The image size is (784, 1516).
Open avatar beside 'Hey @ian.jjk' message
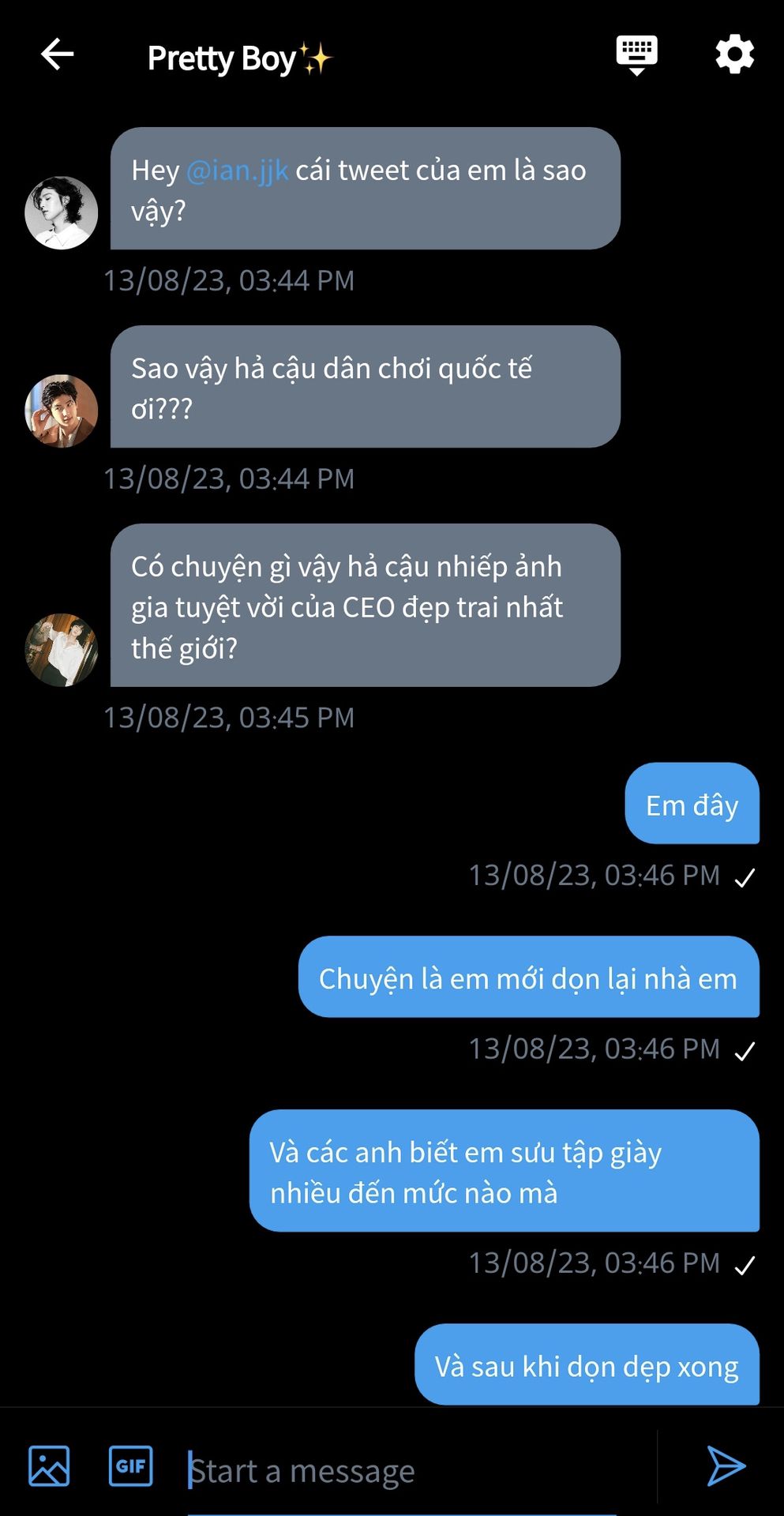tap(62, 212)
